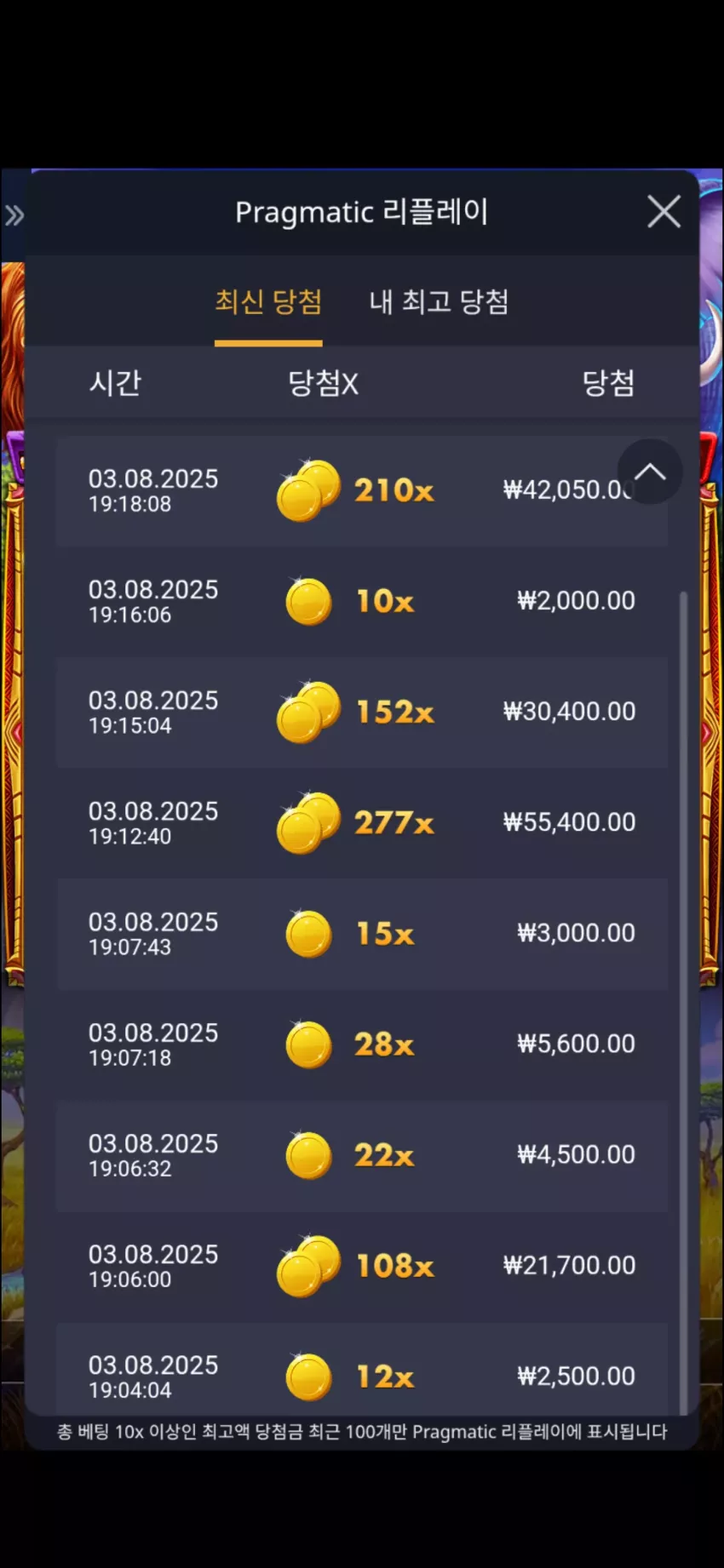Tap the up-arrow button to return to the top
724x1568 pixels.
(650, 472)
